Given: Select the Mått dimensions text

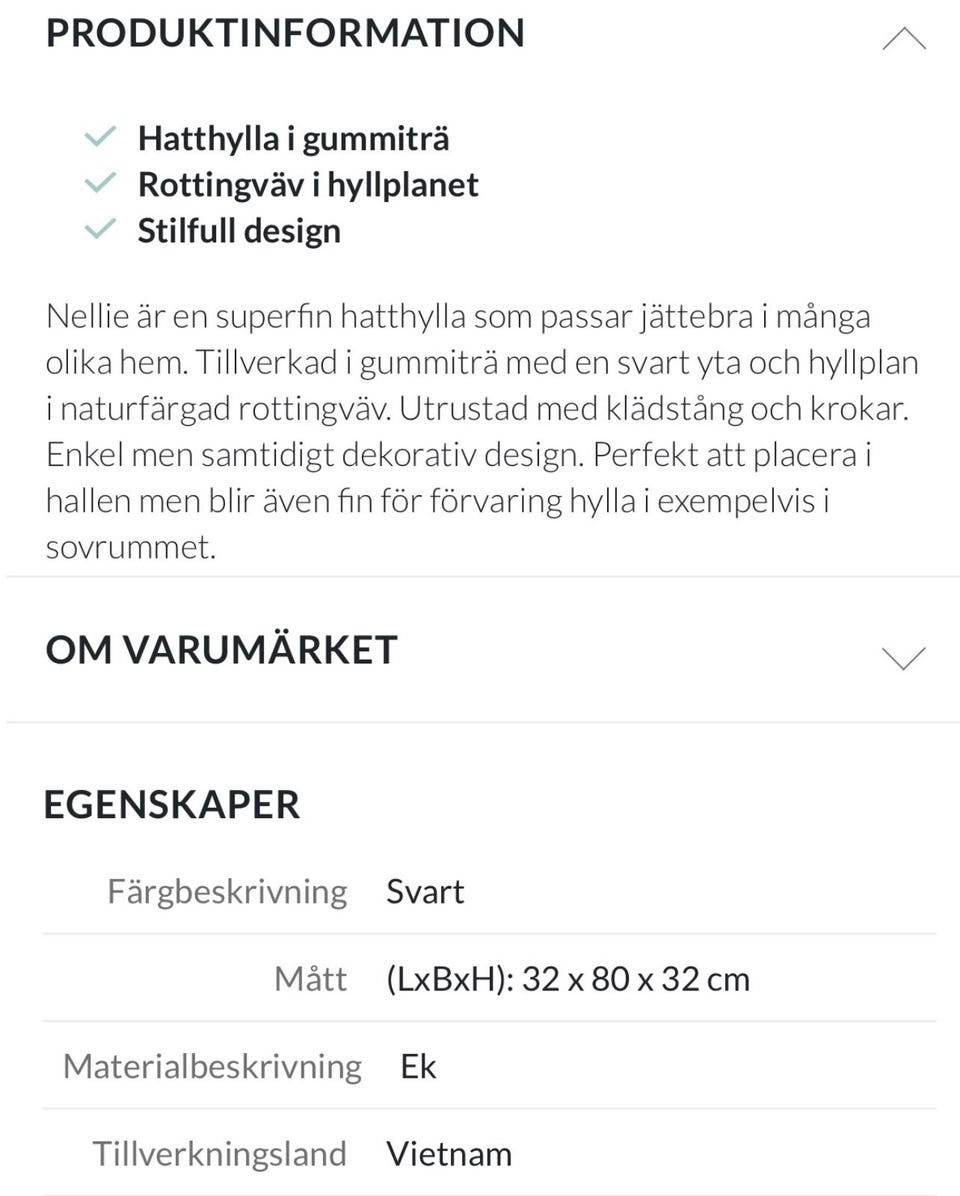Looking at the screenshot, I should (x=568, y=979).
